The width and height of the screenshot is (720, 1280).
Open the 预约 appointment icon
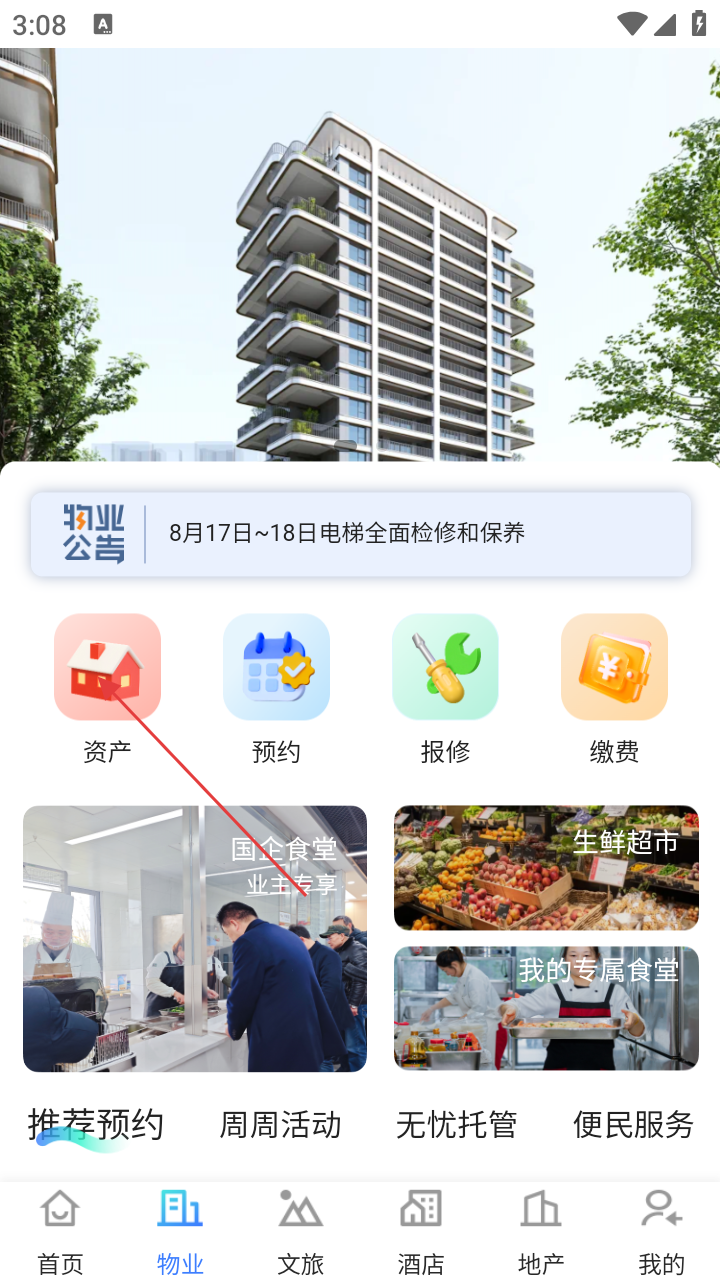(x=276, y=668)
